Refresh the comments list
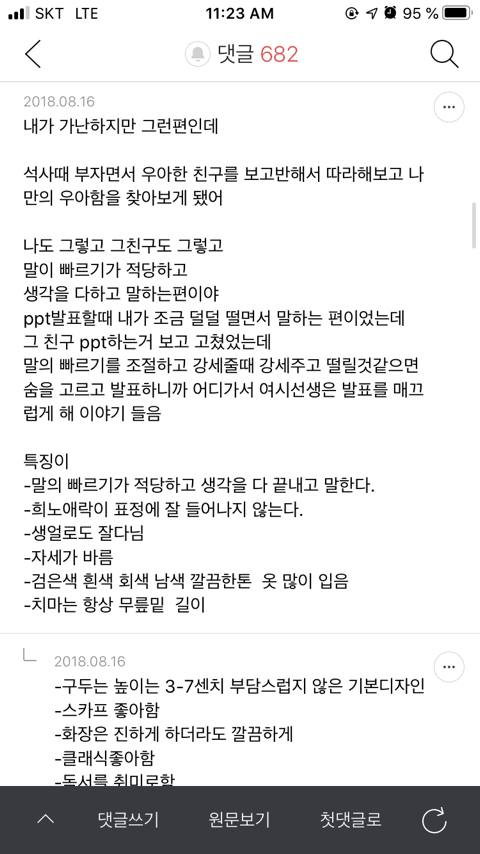This screenshot has height=854, width=480. click(434, 820)
